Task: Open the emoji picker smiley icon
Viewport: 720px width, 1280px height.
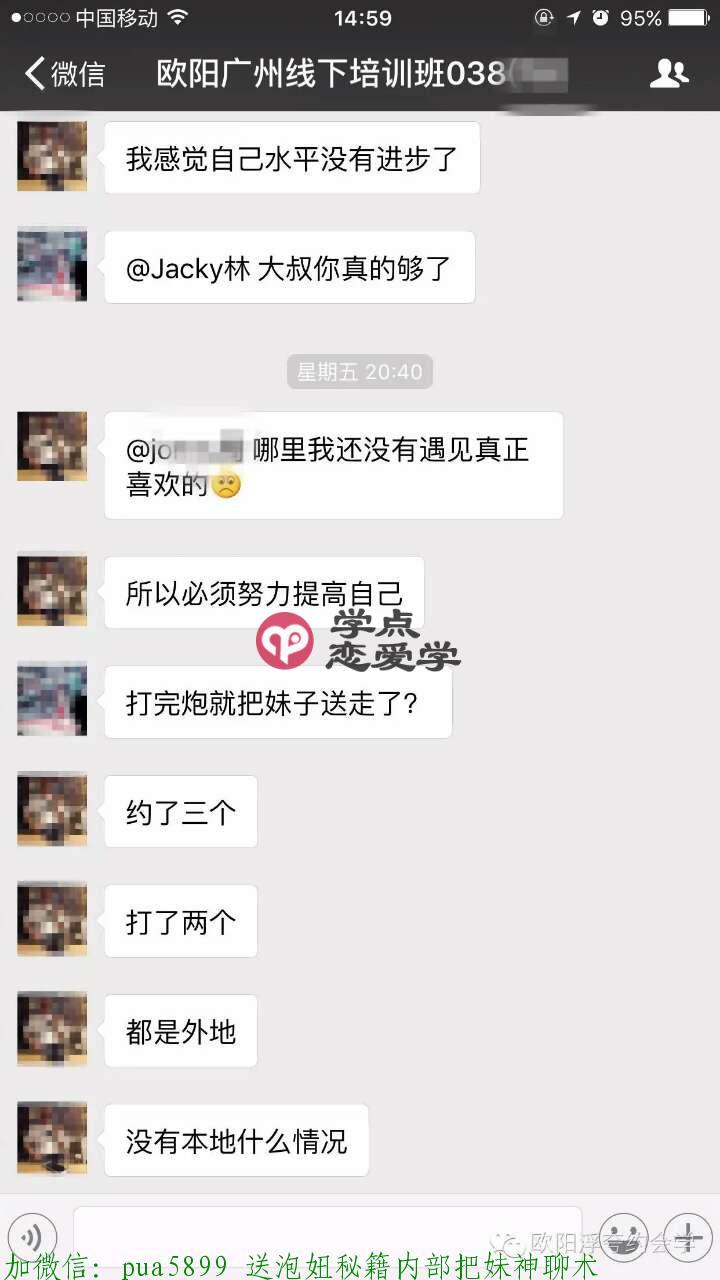Action: (x=624, y=1236)
